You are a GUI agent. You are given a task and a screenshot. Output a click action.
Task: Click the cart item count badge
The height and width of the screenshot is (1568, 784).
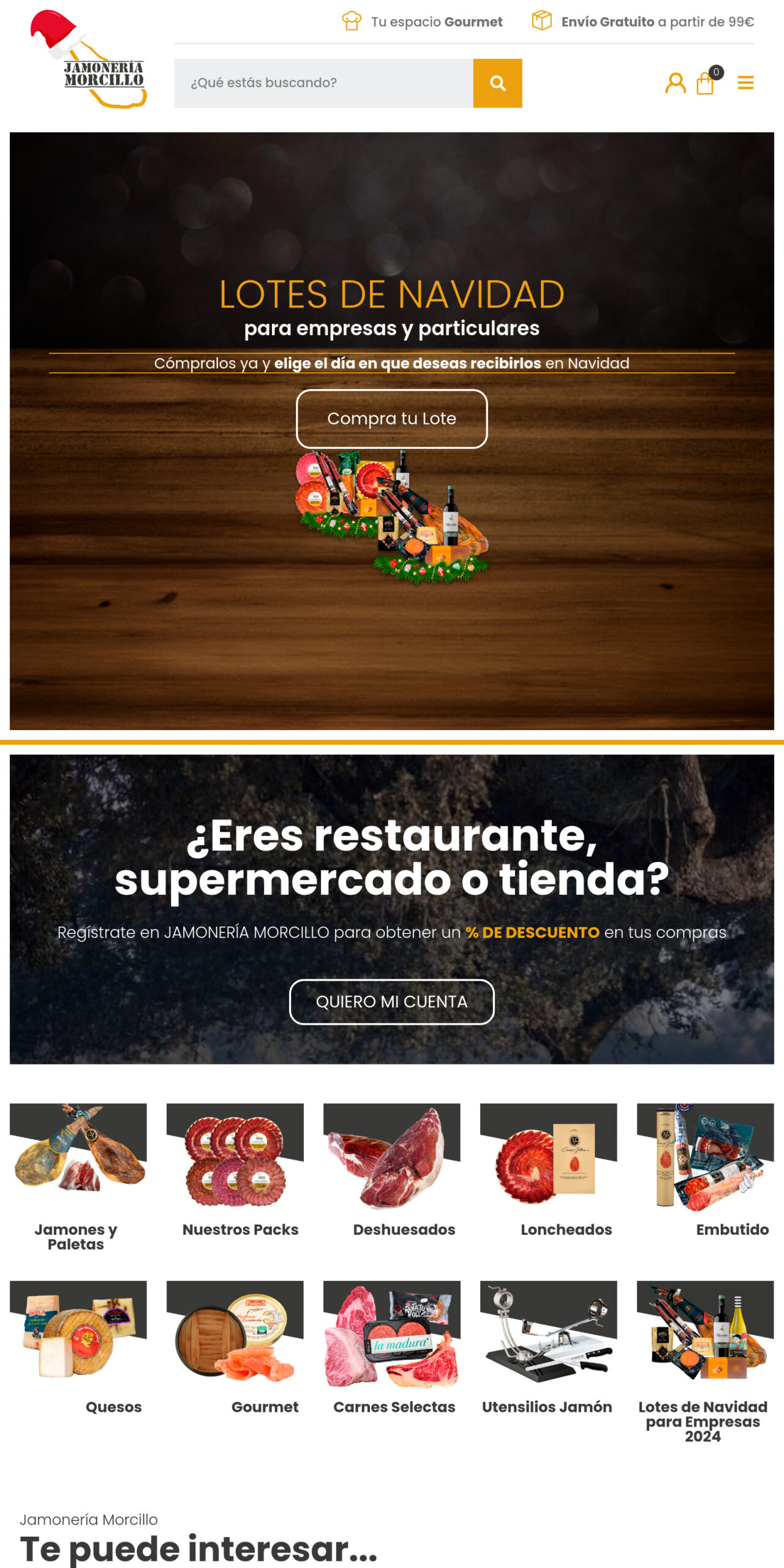coord(717,72)
